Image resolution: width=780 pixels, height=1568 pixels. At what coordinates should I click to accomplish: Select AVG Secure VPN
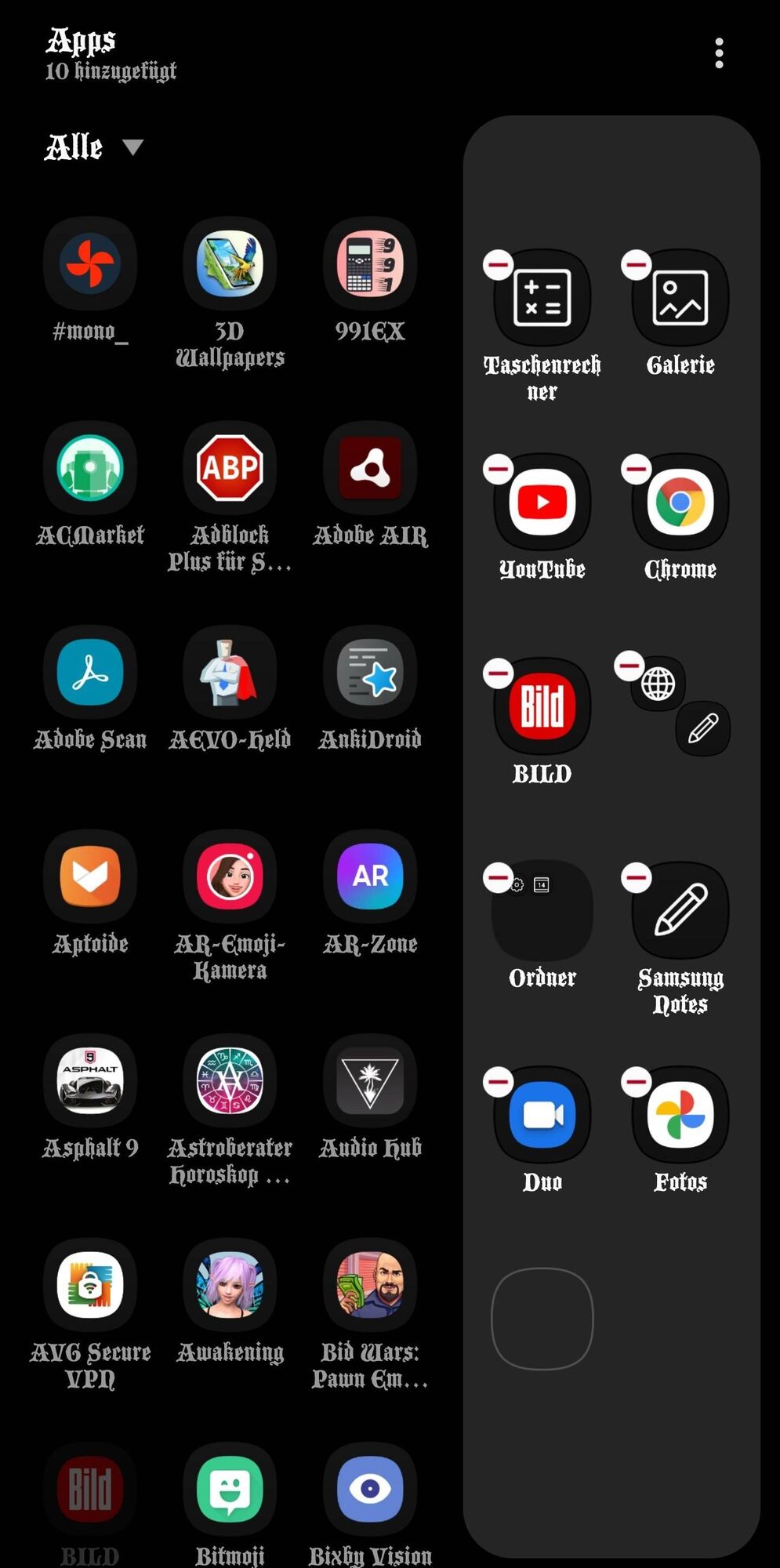[90, 1285]
